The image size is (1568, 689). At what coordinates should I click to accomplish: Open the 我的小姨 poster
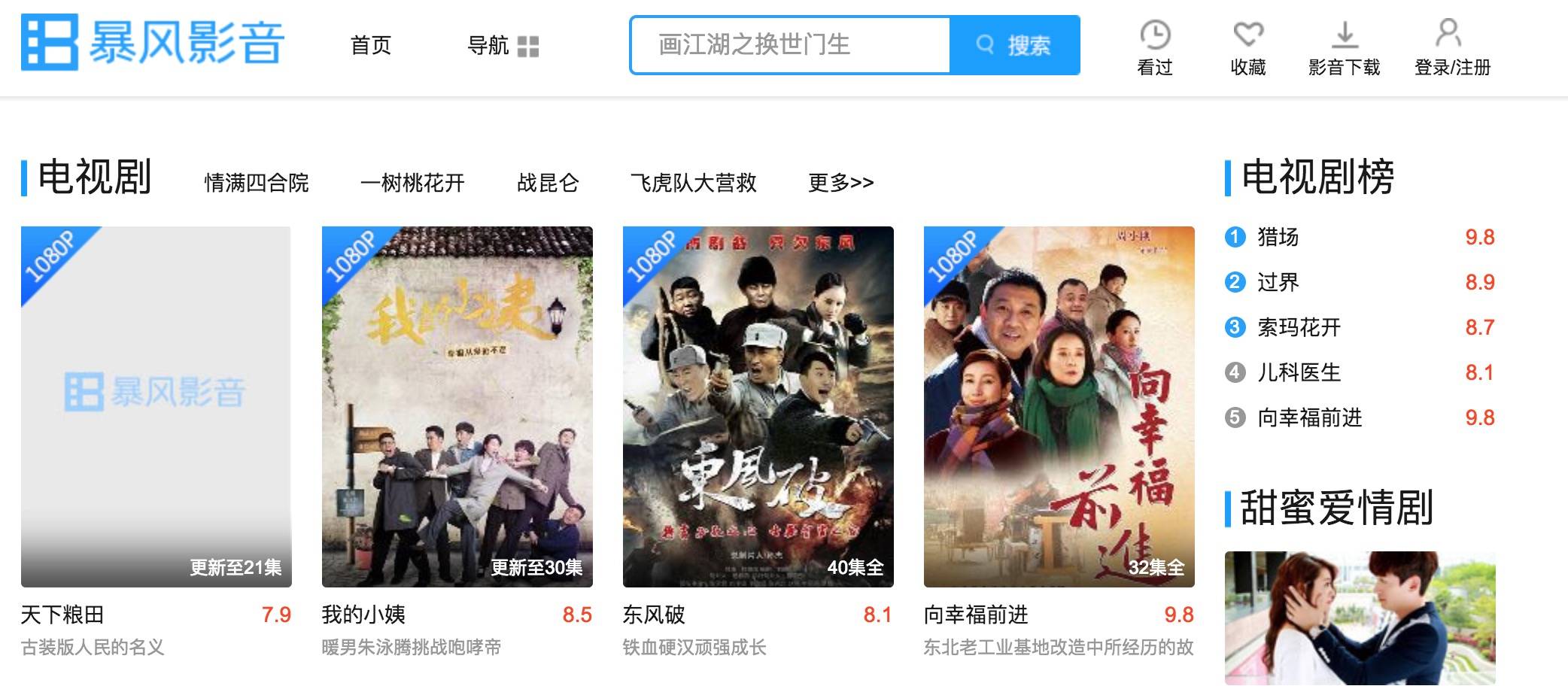(x=457, y=406)
